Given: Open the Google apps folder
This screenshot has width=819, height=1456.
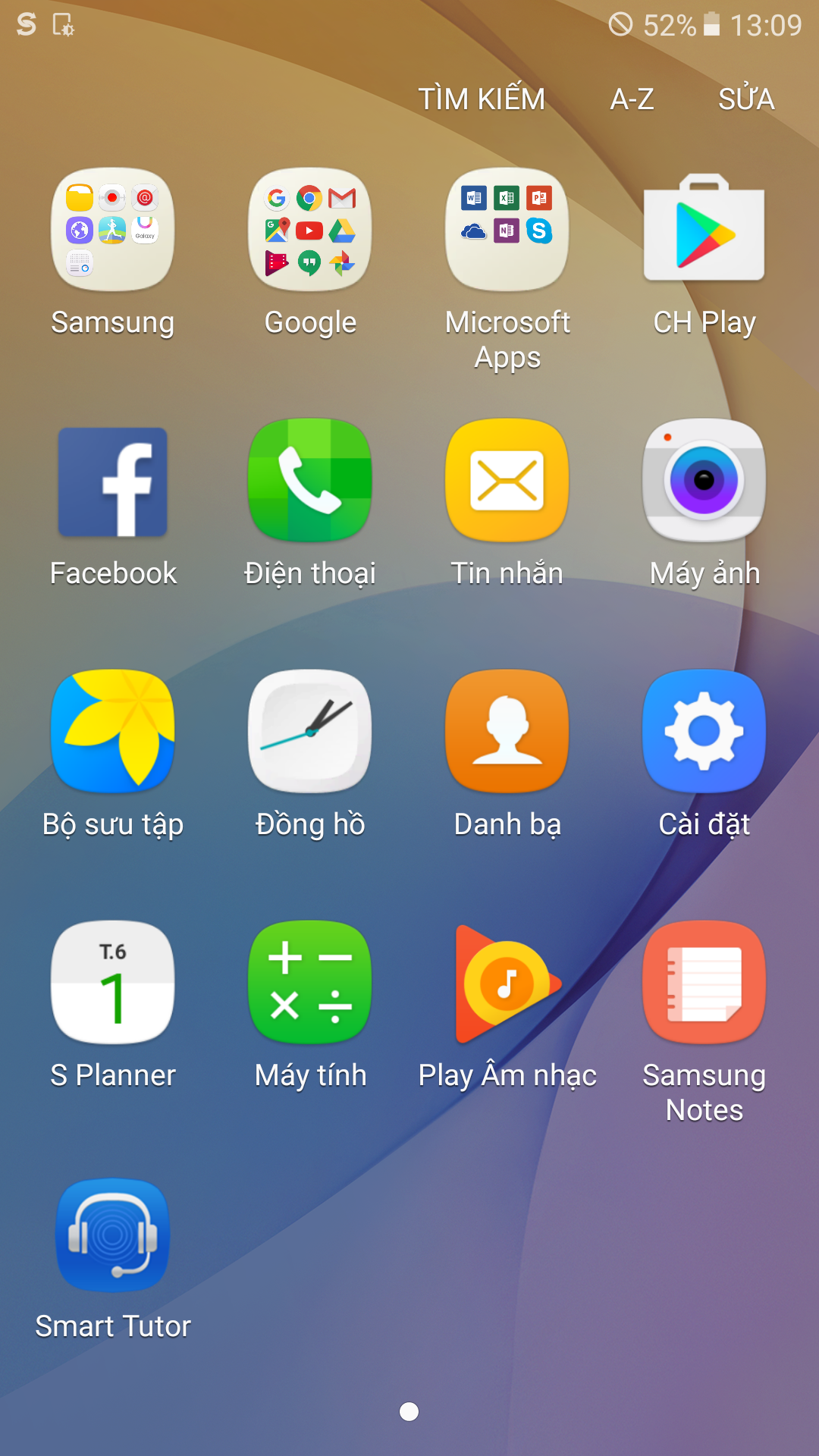Looking at the screenshot, I should [310, 230].
